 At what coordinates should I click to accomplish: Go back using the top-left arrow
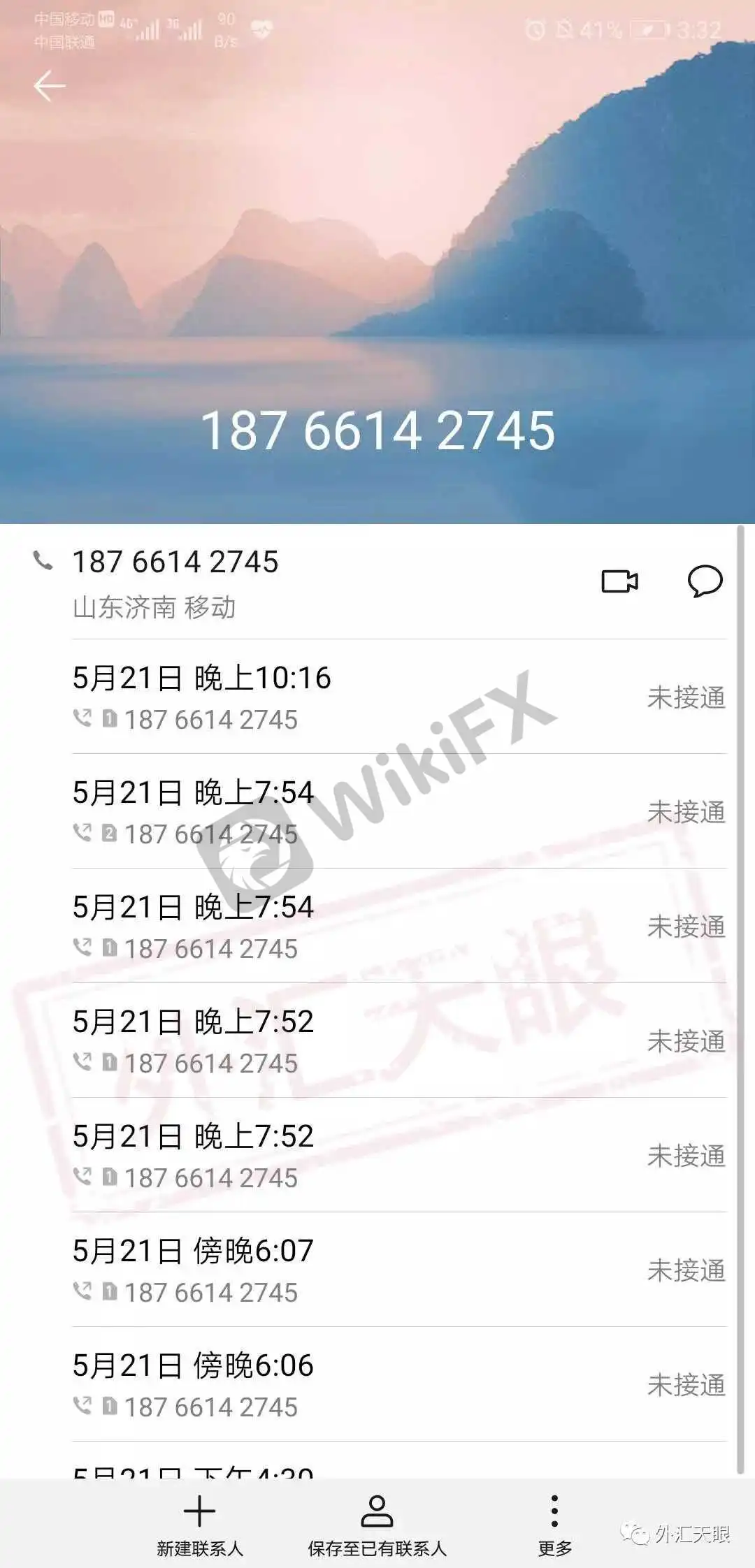49,86
